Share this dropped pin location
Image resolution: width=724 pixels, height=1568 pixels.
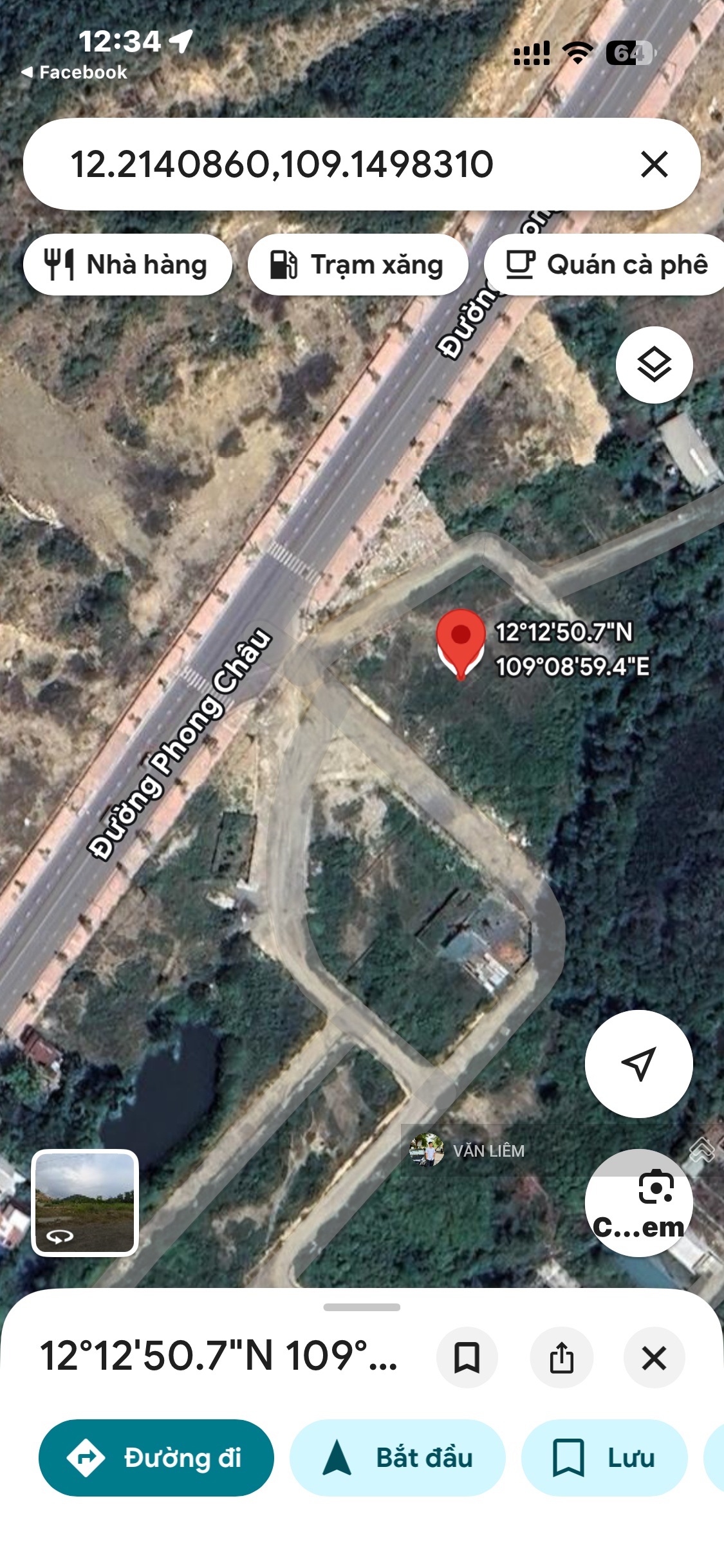pyautogui.click(x=561, y=1358)
